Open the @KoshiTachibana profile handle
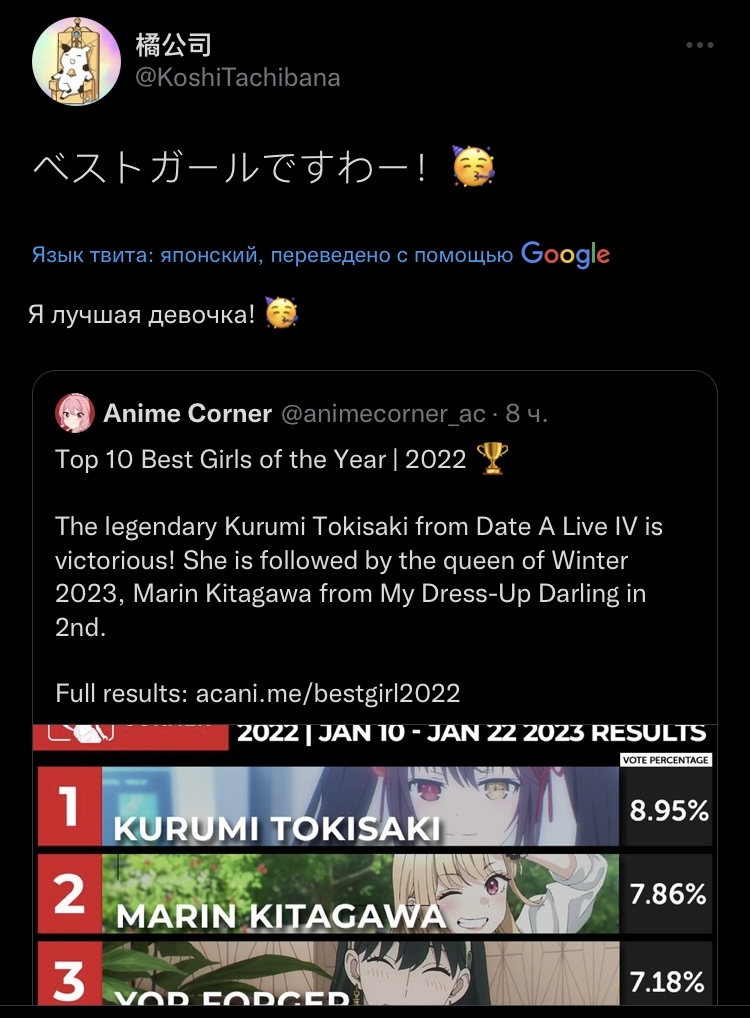This screenshot has height=1018, width=750. point(237,78)
